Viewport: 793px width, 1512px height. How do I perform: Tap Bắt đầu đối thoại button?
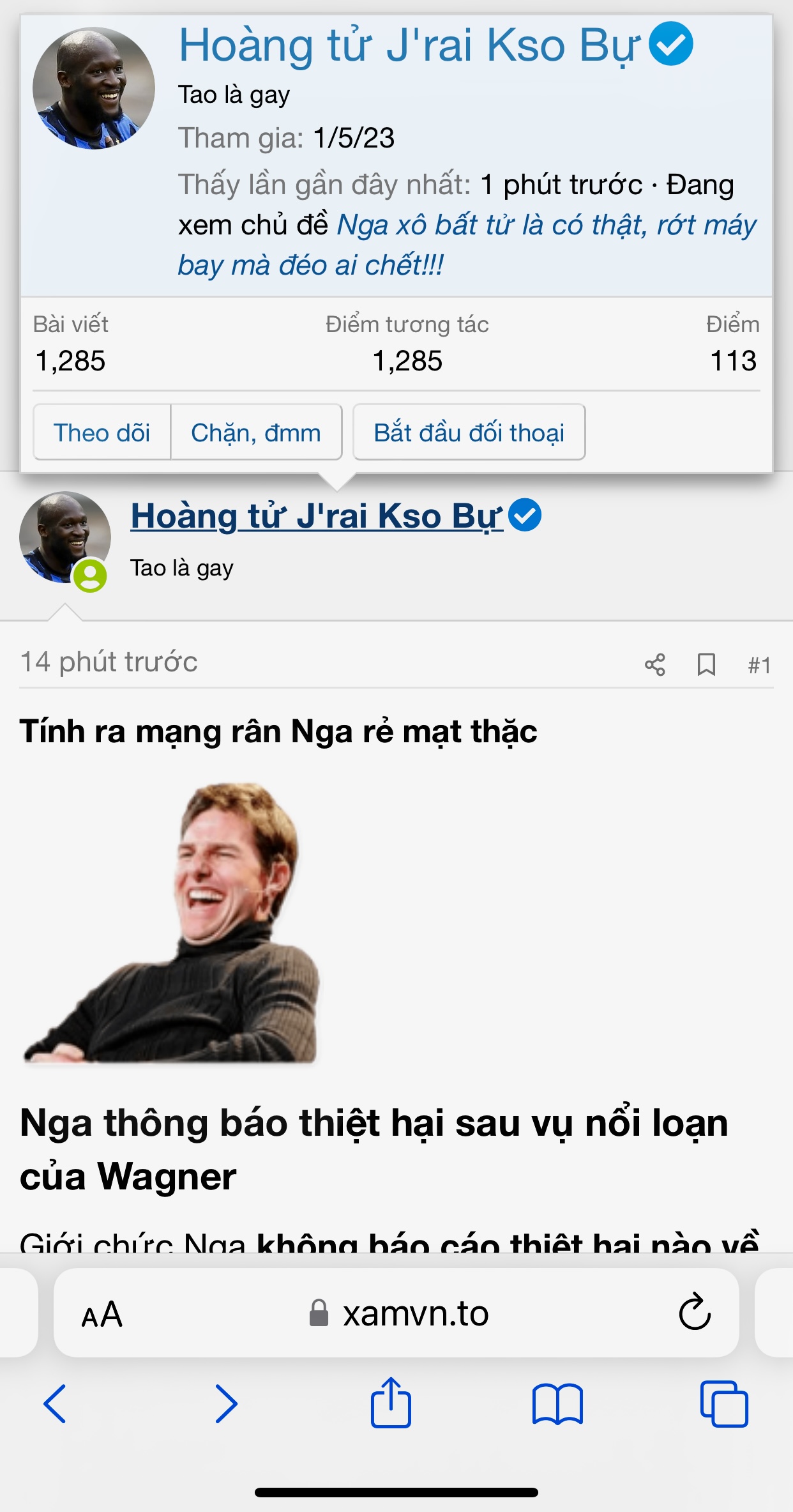[x=469, y=432]
